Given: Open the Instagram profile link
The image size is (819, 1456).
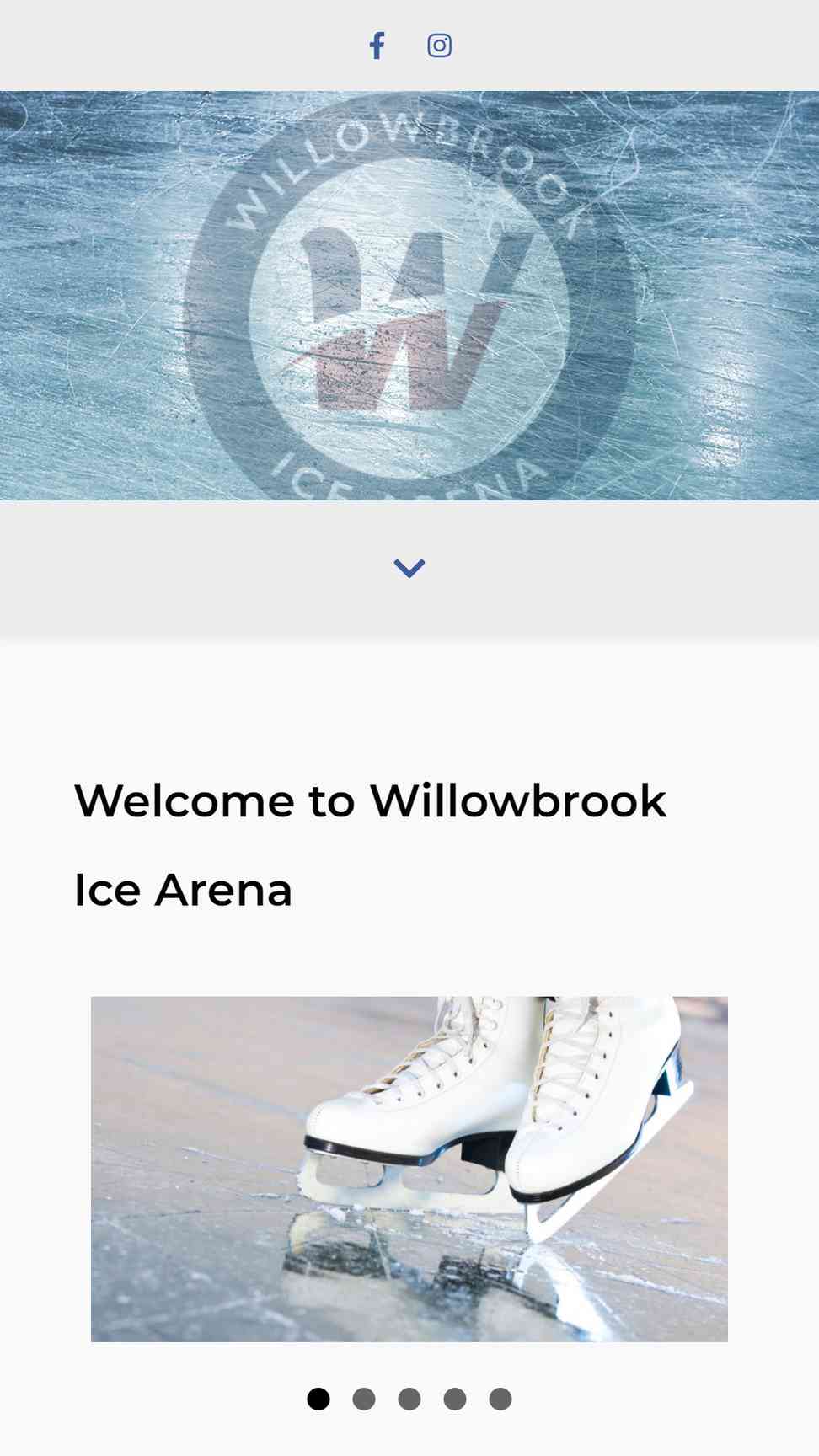Looking at the screenshot, I should pos(439,45).
